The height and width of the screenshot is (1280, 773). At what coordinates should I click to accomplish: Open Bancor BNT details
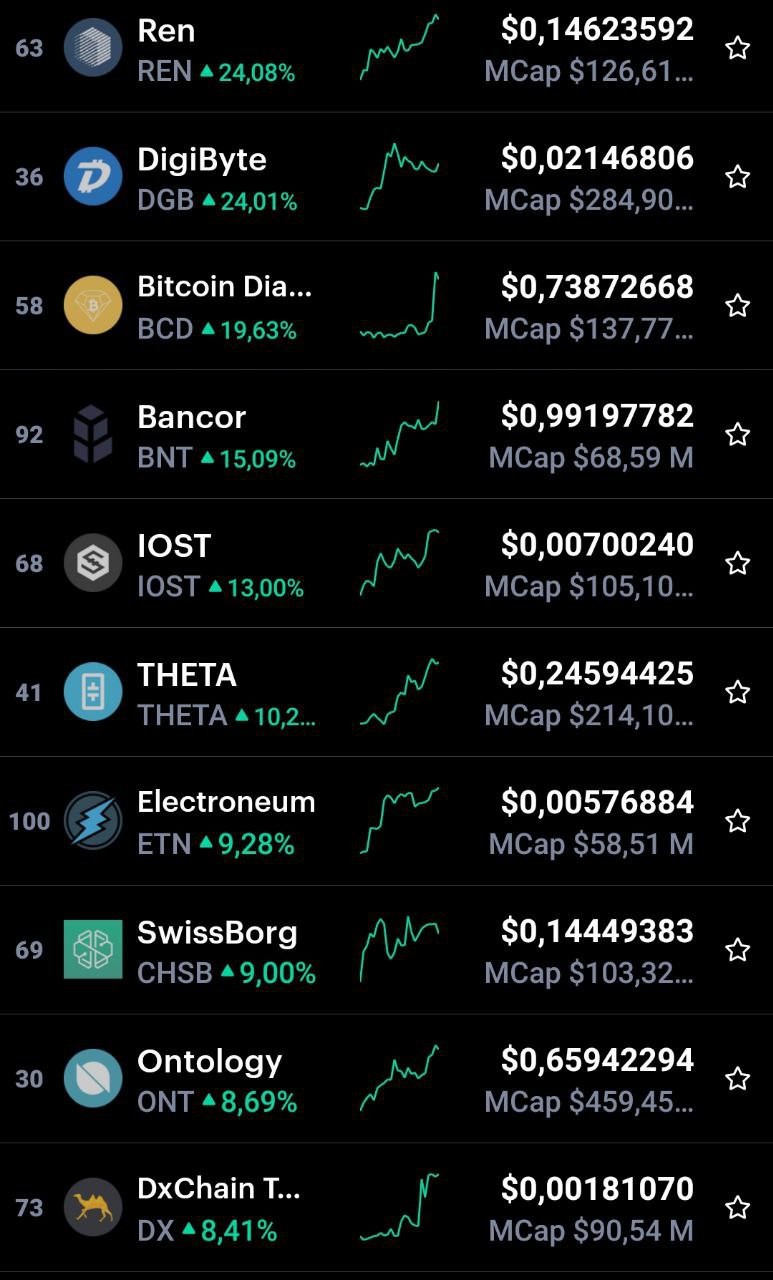pyautogui.click(x=386, y=434)
